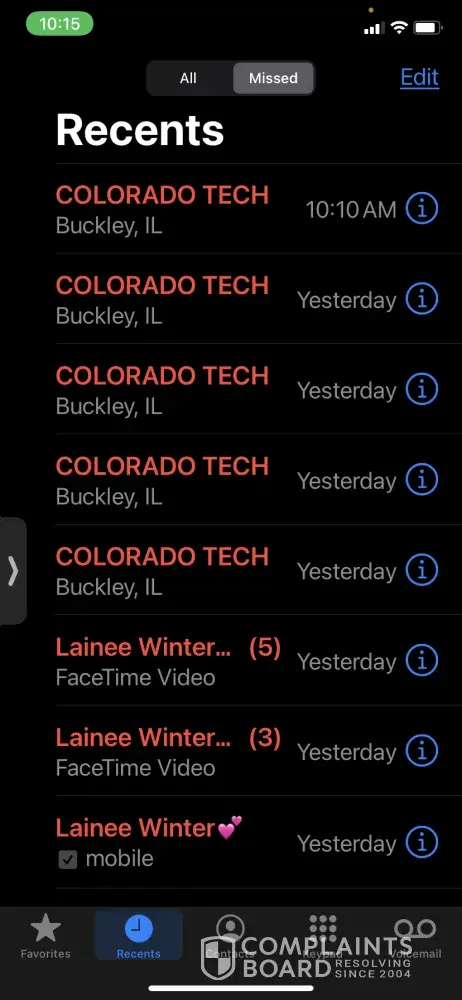
Task: Switch to the All calls segment
Action: [x=188, y=78]
